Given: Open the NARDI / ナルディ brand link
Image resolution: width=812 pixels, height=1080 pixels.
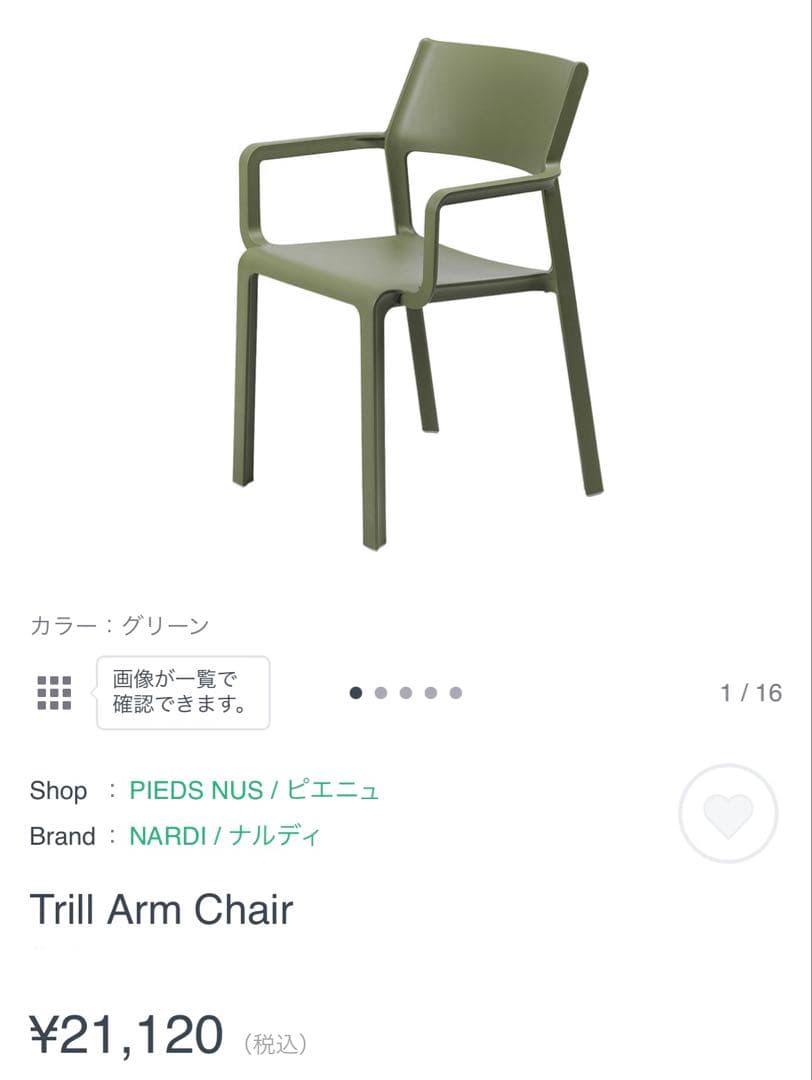Looking at the screenshot, I should point(225,836).
